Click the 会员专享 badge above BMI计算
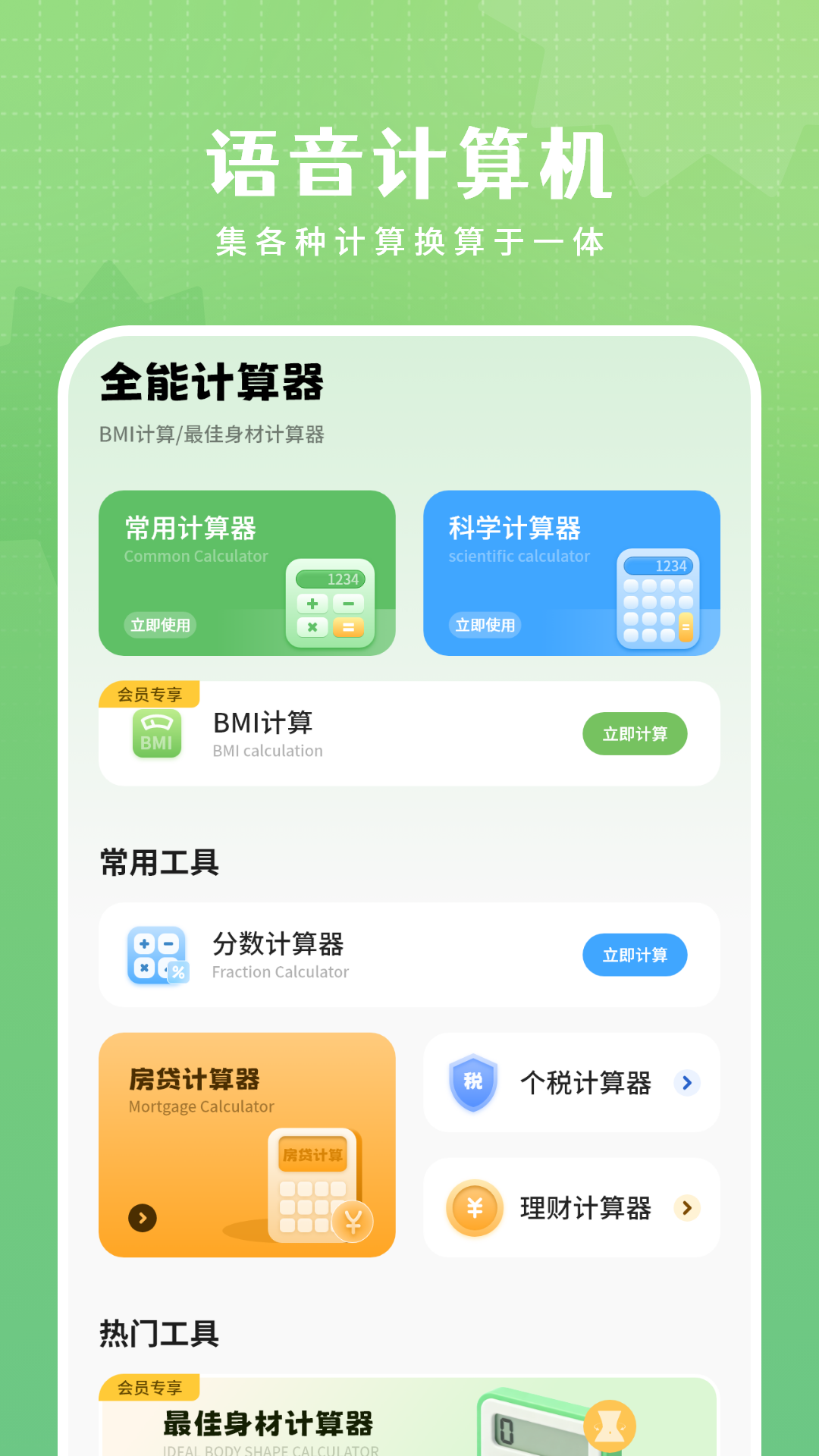Screen dimensions: 819x1456 click(149, 694)
